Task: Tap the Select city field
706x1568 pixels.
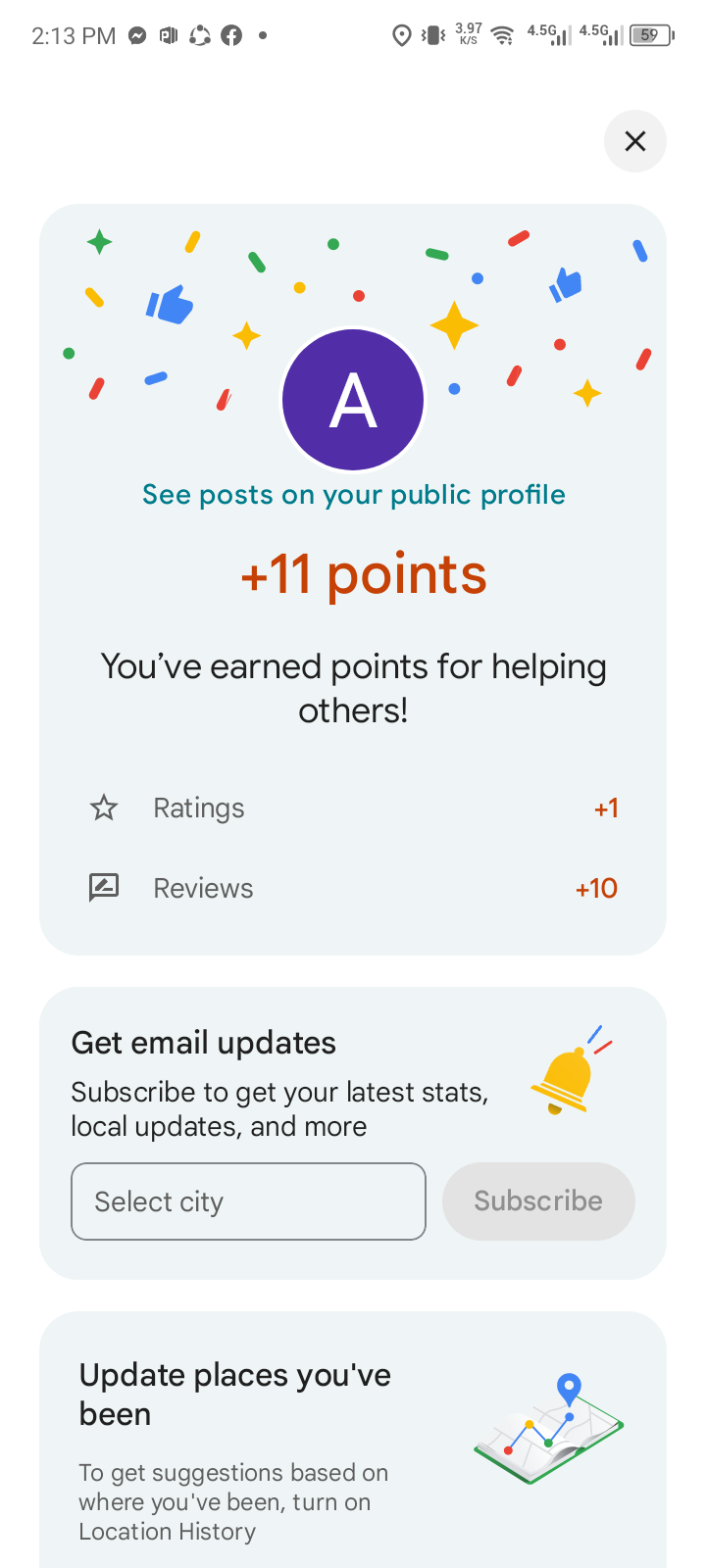Action: click(x=248, y=1201)
